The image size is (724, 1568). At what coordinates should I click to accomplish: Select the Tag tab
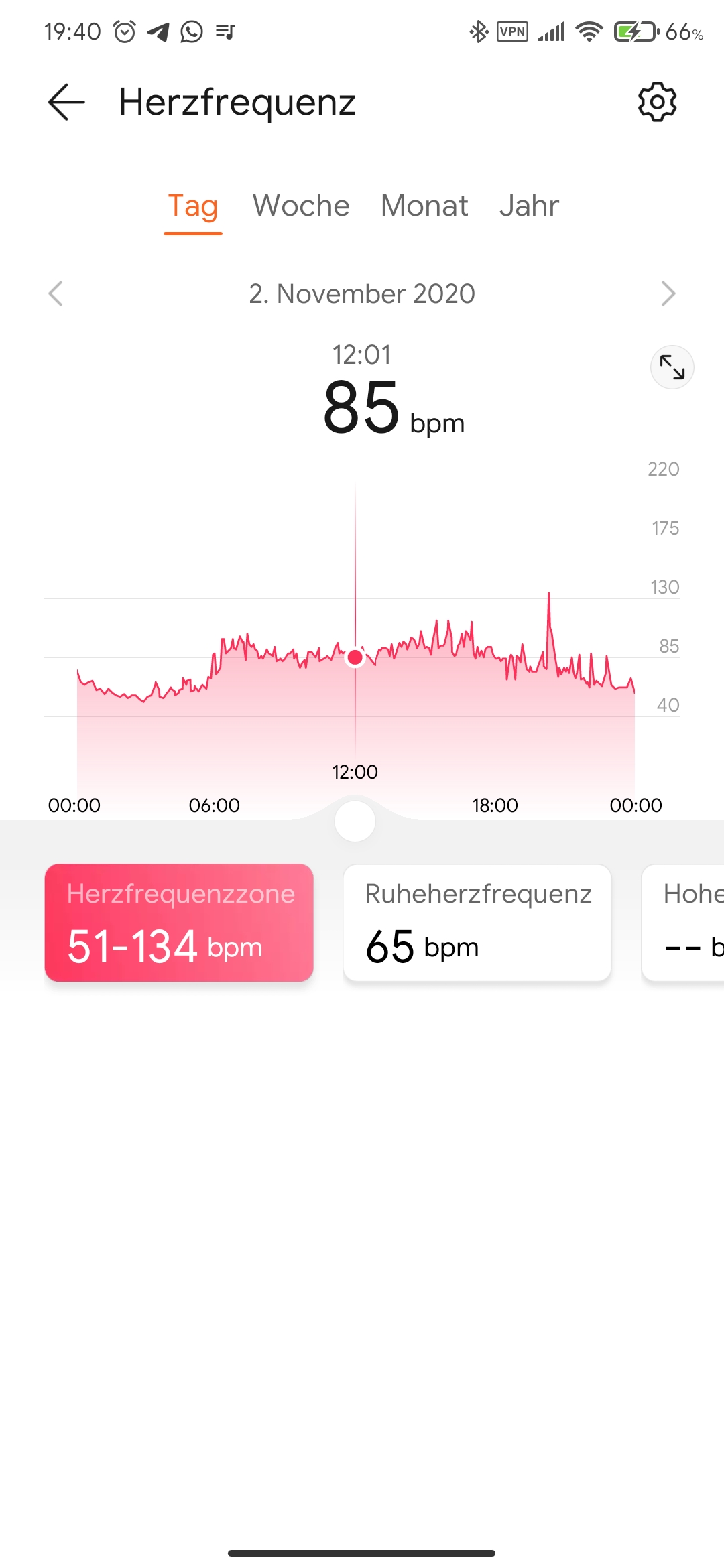[193, 206]
